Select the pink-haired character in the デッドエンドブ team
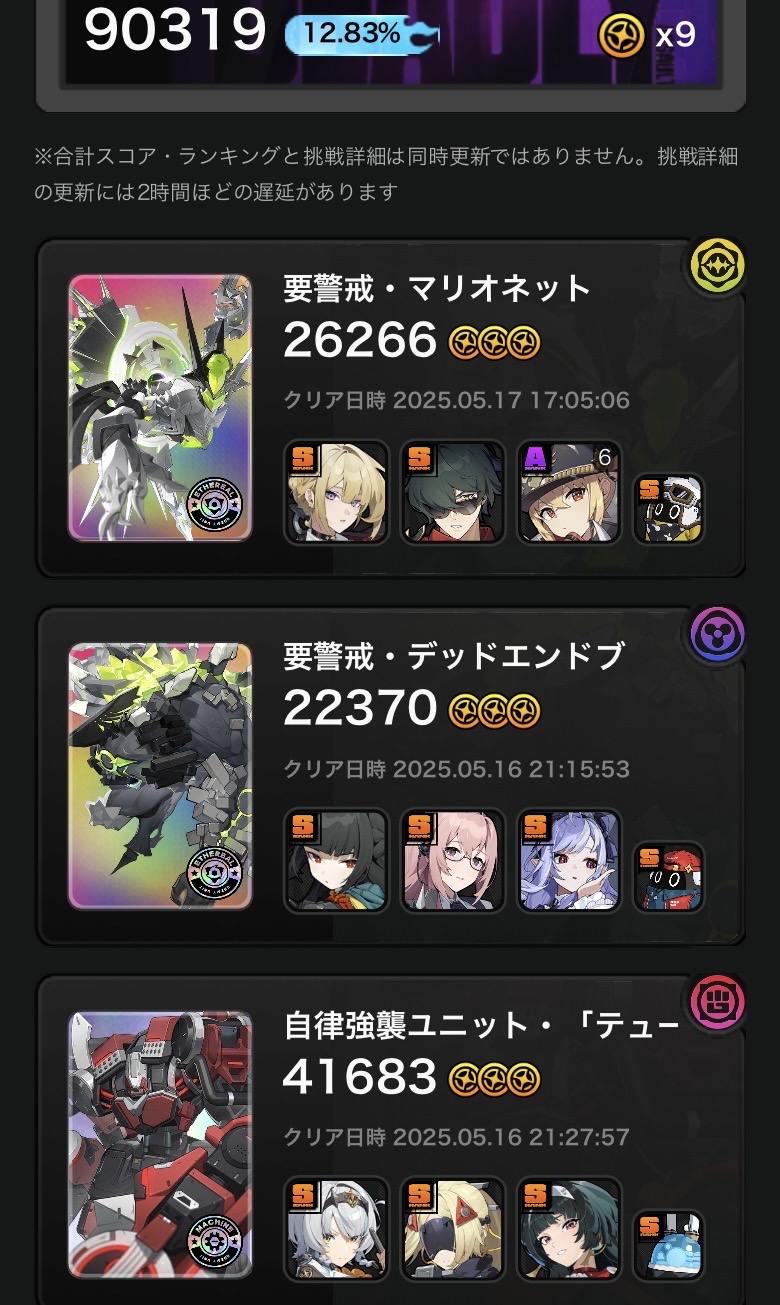The width and height of the screenshot is (780, 1305). 453,861
